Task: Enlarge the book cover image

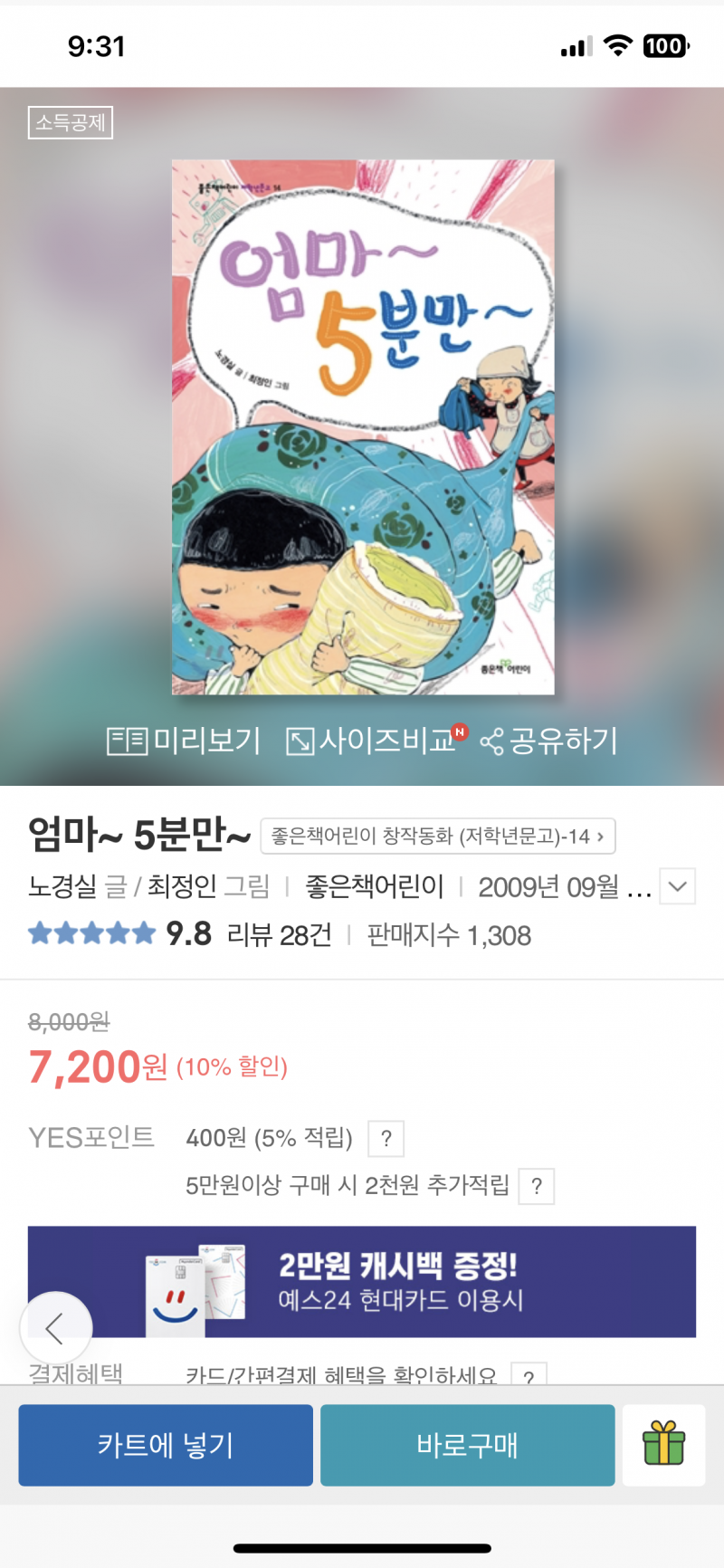Action: coord(363,427)
